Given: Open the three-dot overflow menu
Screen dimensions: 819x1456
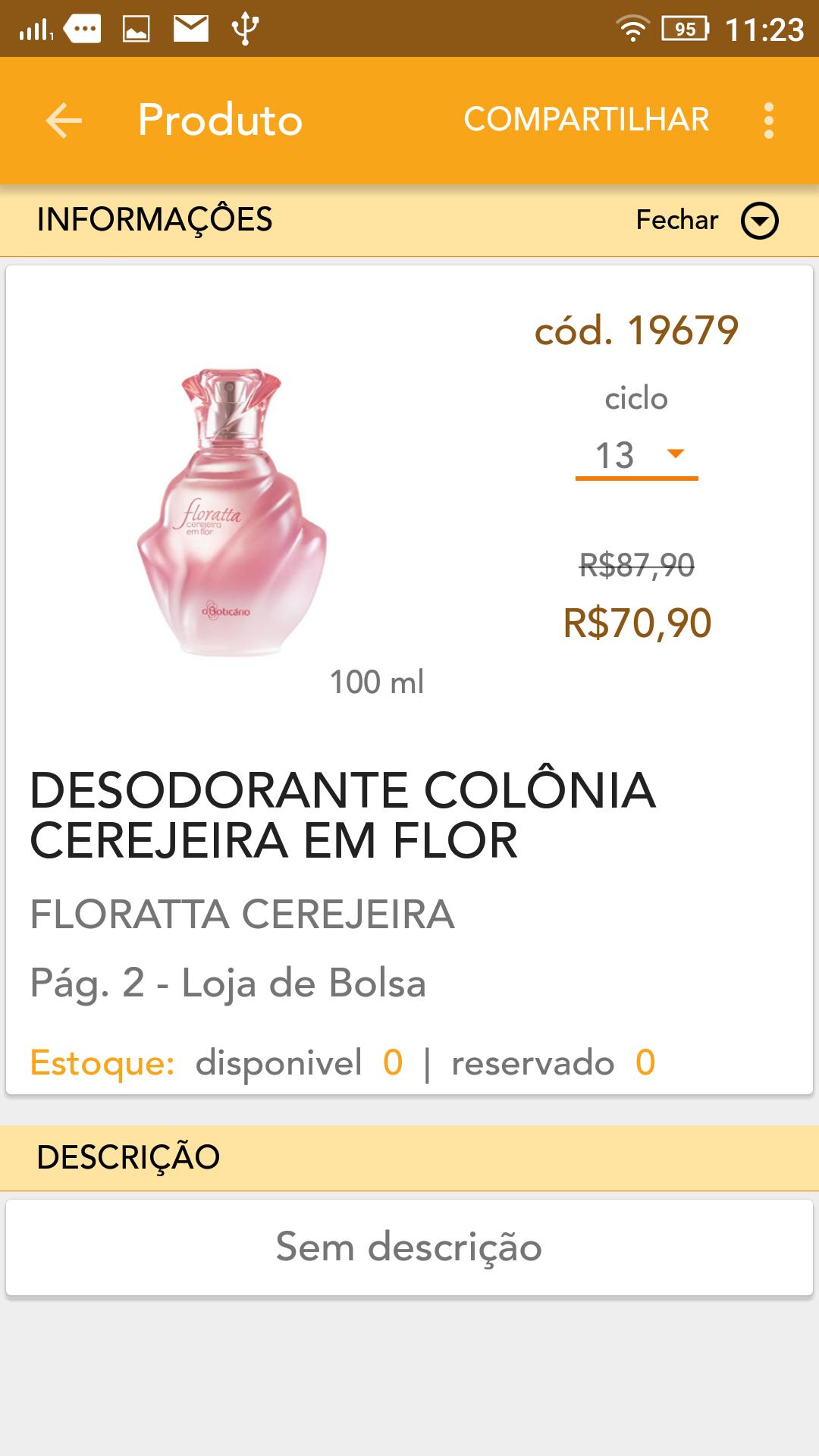Looking at the screenshot, I should click(x=769, y=119).
